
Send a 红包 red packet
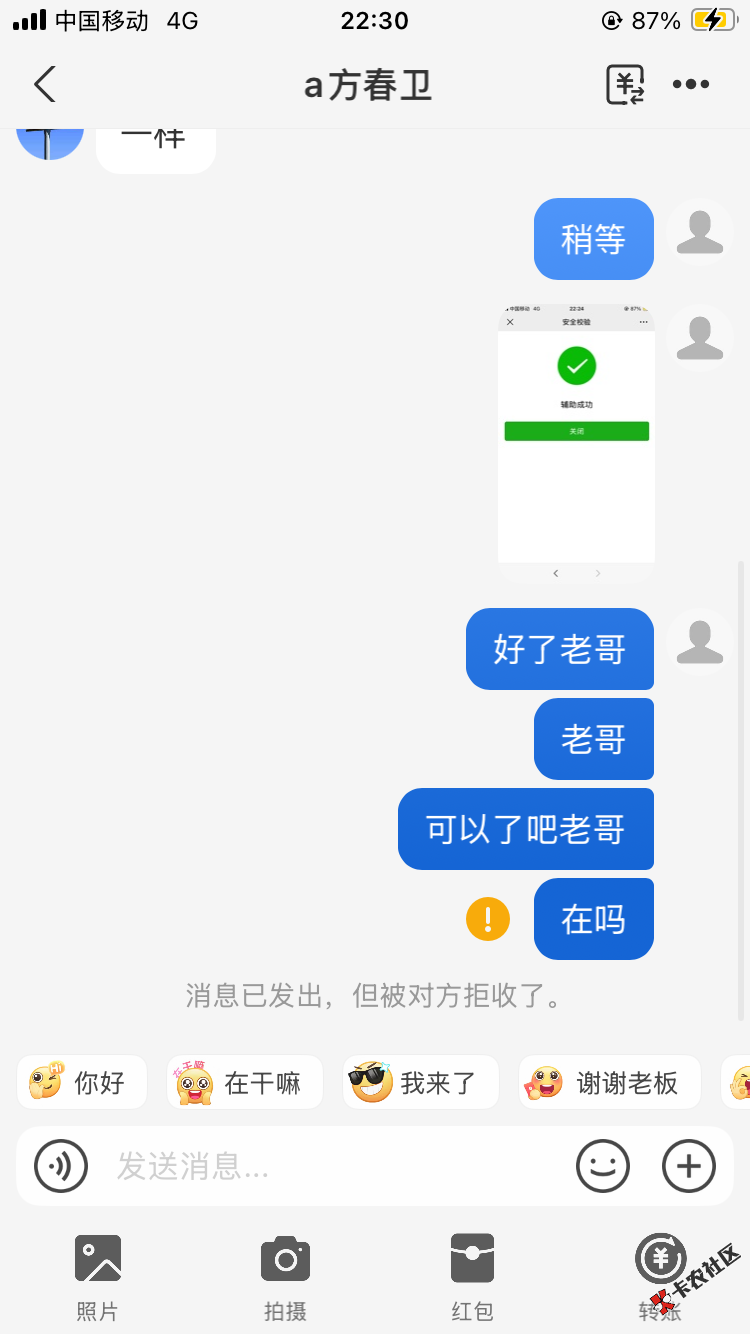472,1276
